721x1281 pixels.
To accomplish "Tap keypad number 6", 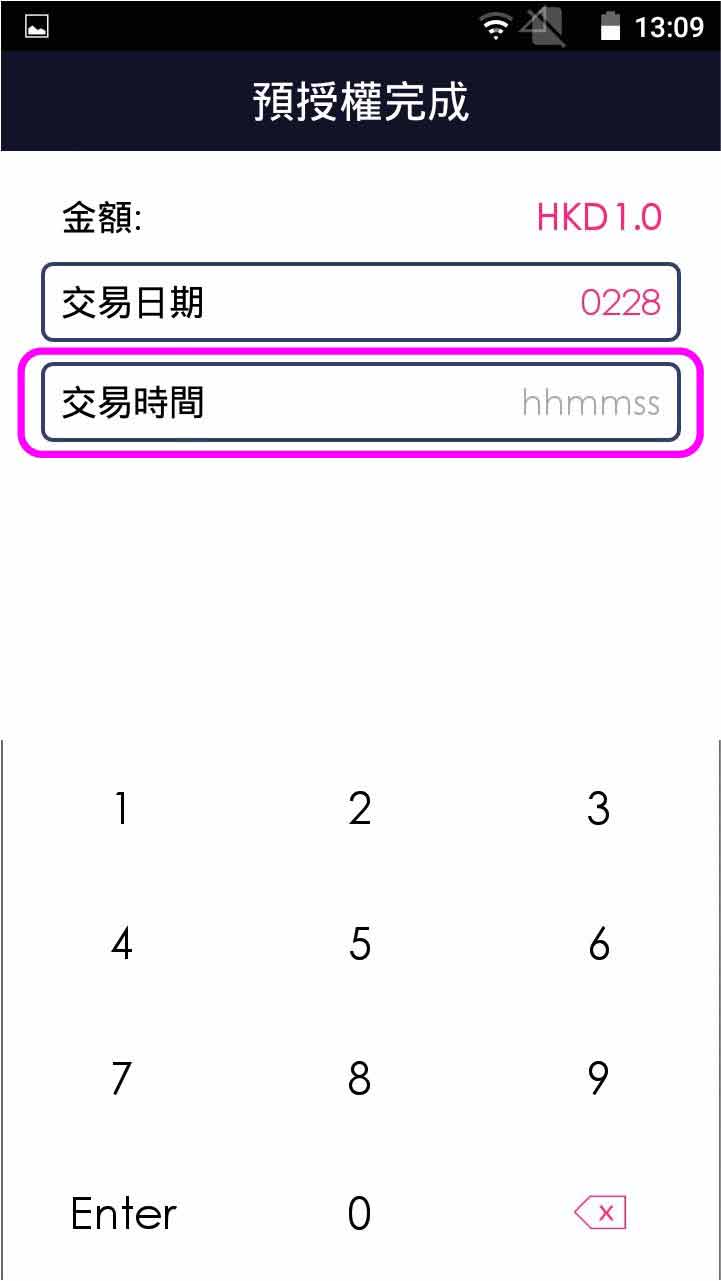I will tap(598, 943).
